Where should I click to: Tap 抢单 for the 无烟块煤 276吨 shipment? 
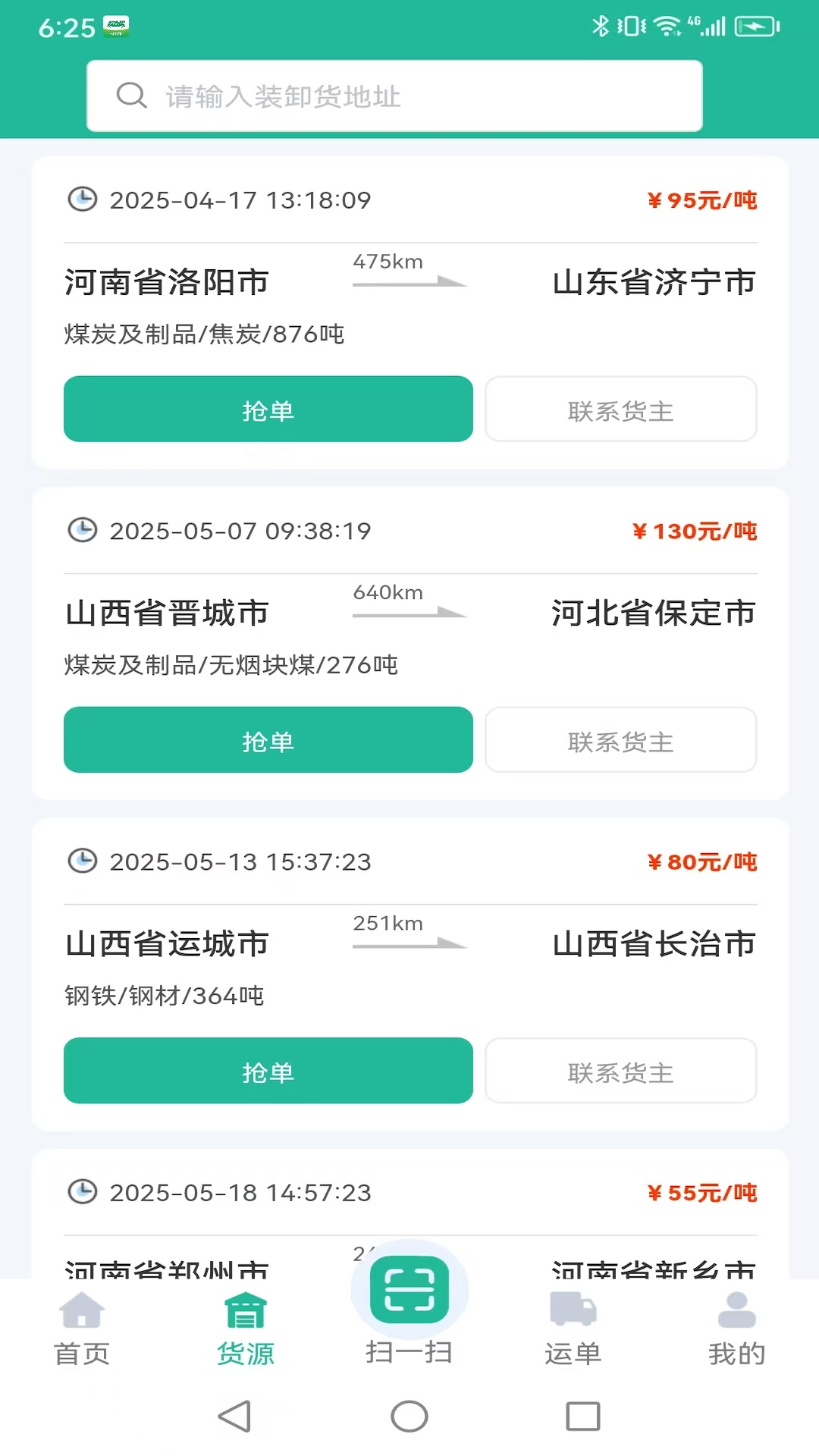tap(268, 740)
